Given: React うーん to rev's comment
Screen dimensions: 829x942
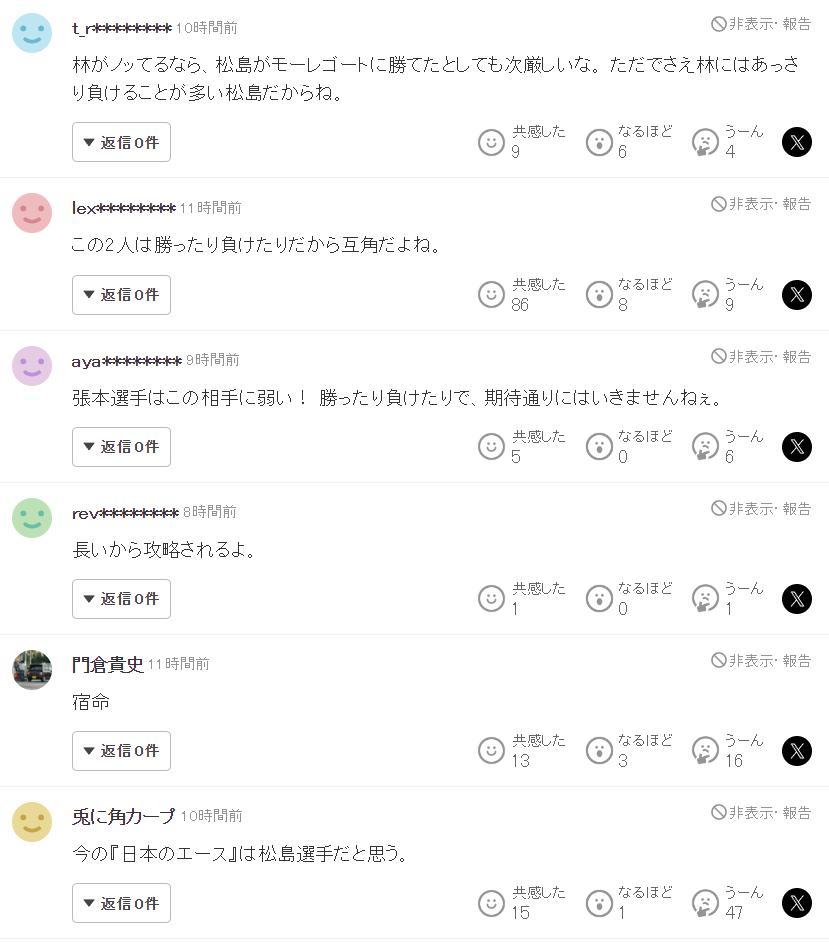Looking at the screenshot, I should pos(706,599).
